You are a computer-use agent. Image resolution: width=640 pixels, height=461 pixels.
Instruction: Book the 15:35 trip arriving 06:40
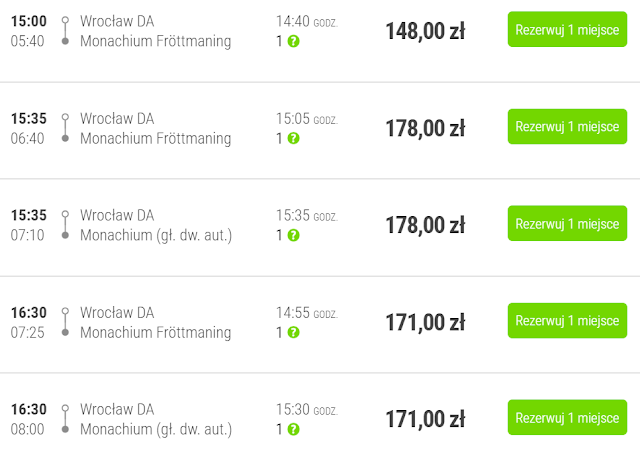567,127
